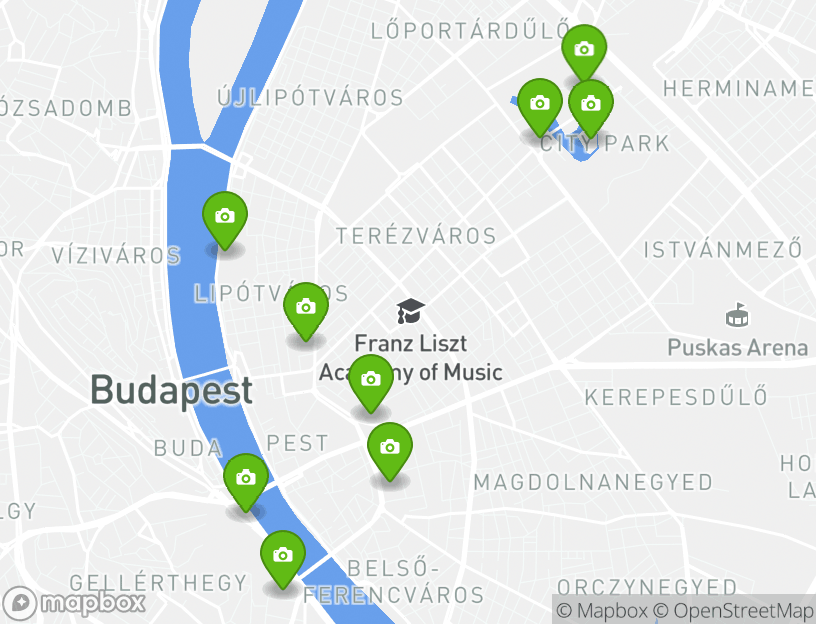Screen dimensions: 816x624
Task: Open the © OpenStreetMap attribution link
Action: click(x=734, y=610)
